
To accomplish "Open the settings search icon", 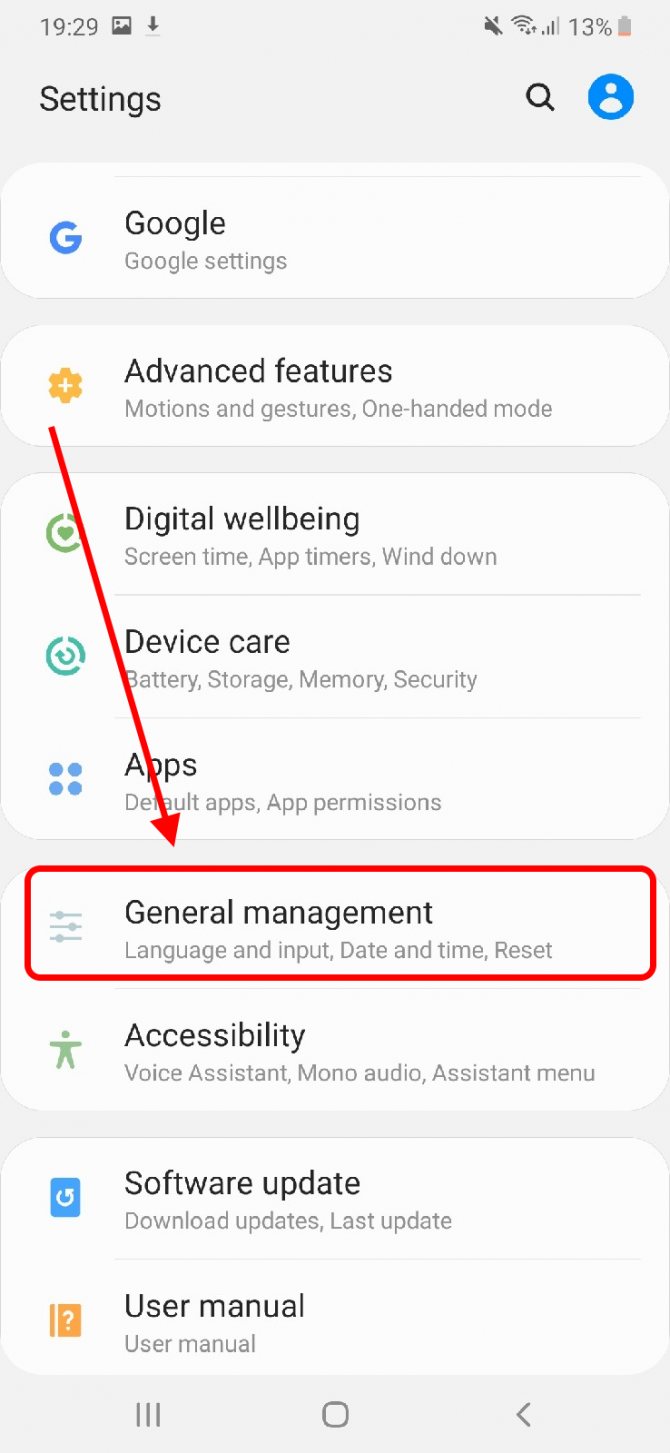I will click(540, 98).
